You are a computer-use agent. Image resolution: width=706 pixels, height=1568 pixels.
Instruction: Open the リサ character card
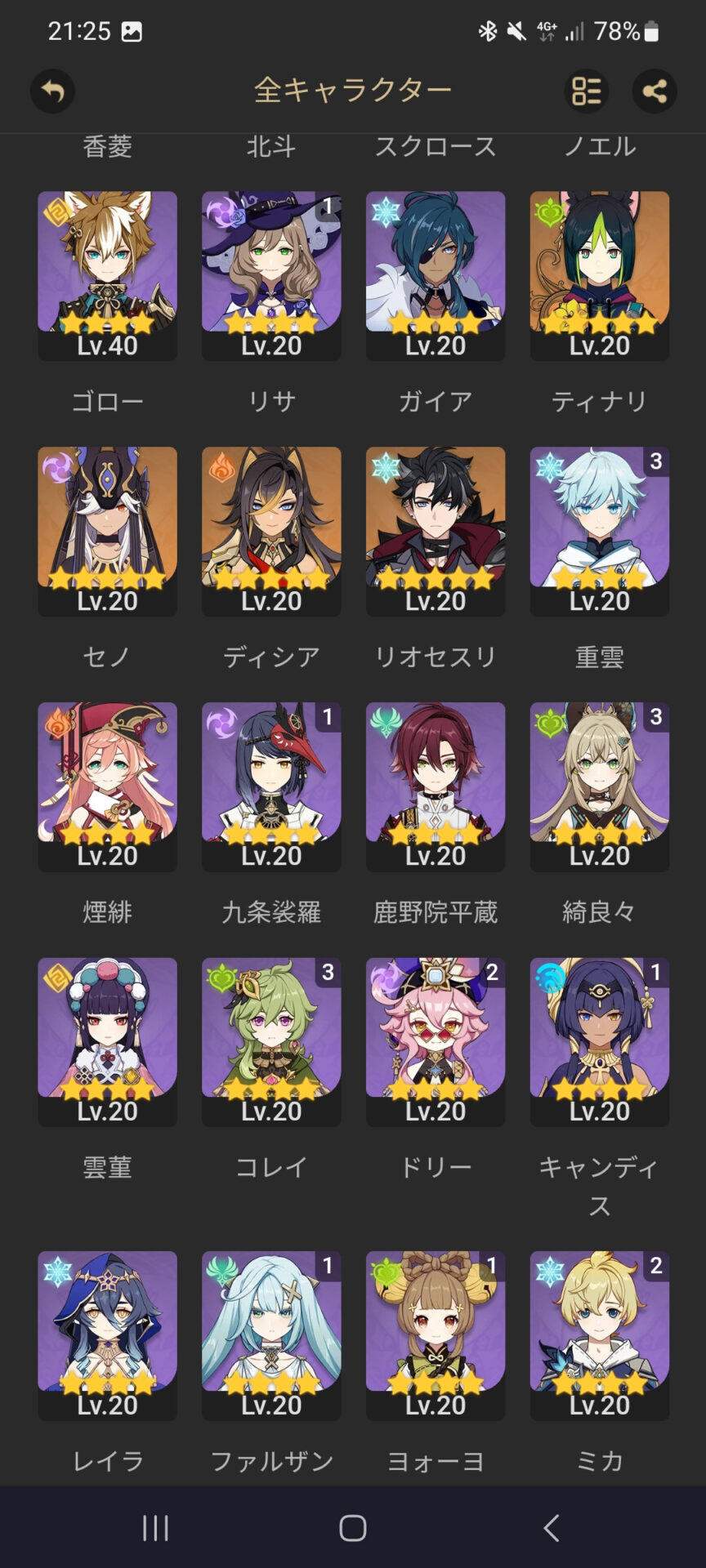coord(271,275)
